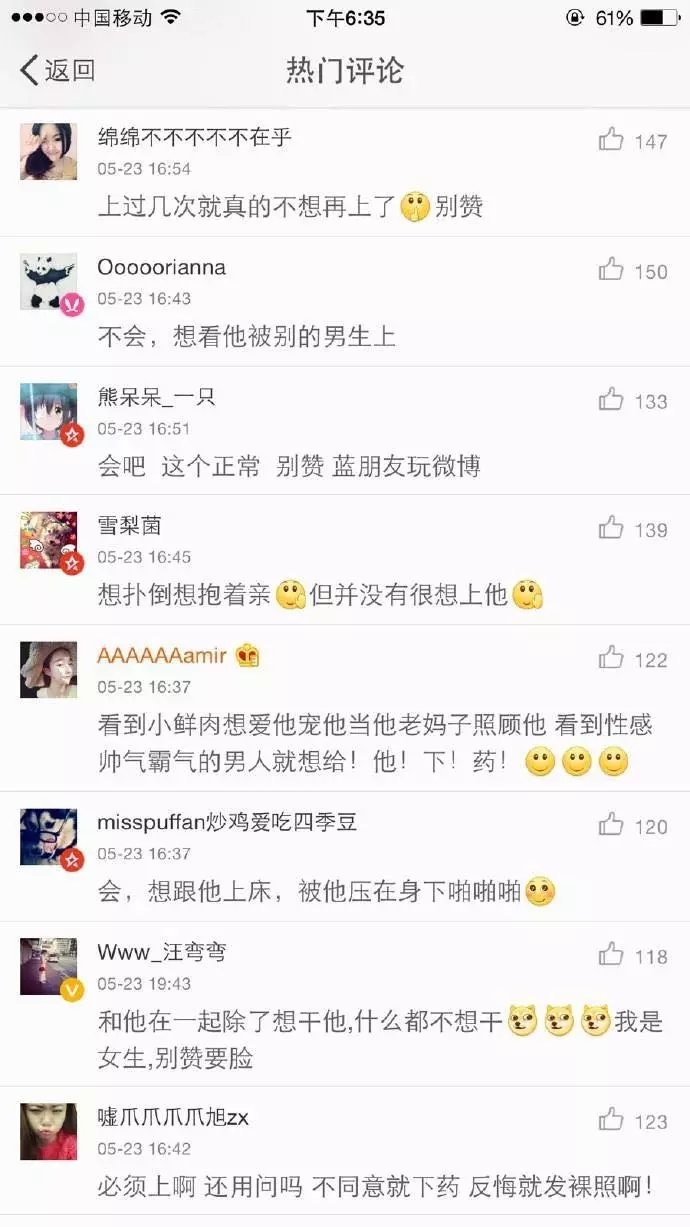The height and width of the screenshot is (1227, 690).
Task: Open 雪梨菌's profile avatar
Action: (49, 541)
